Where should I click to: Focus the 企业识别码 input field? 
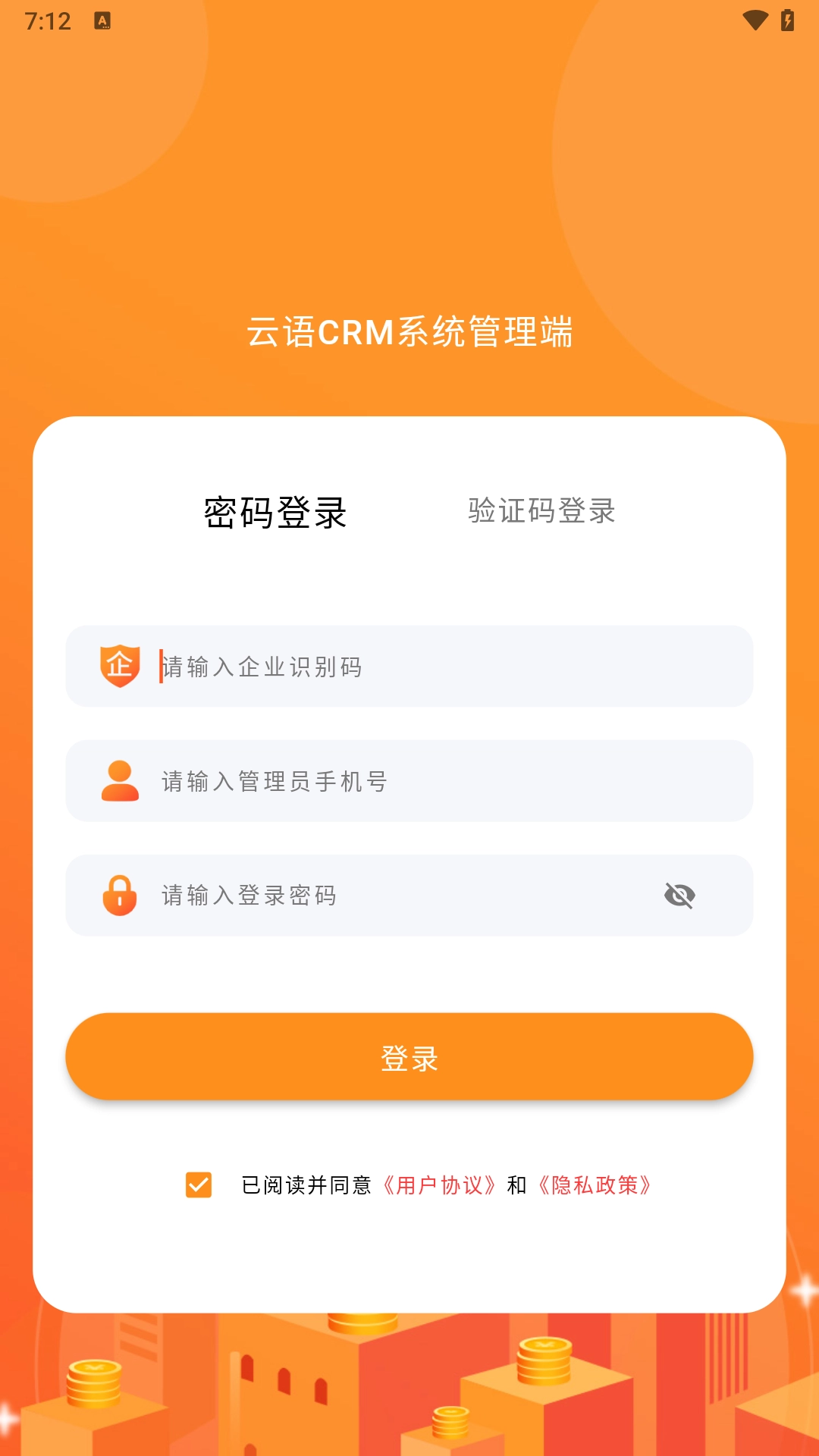tap(440, 667)
